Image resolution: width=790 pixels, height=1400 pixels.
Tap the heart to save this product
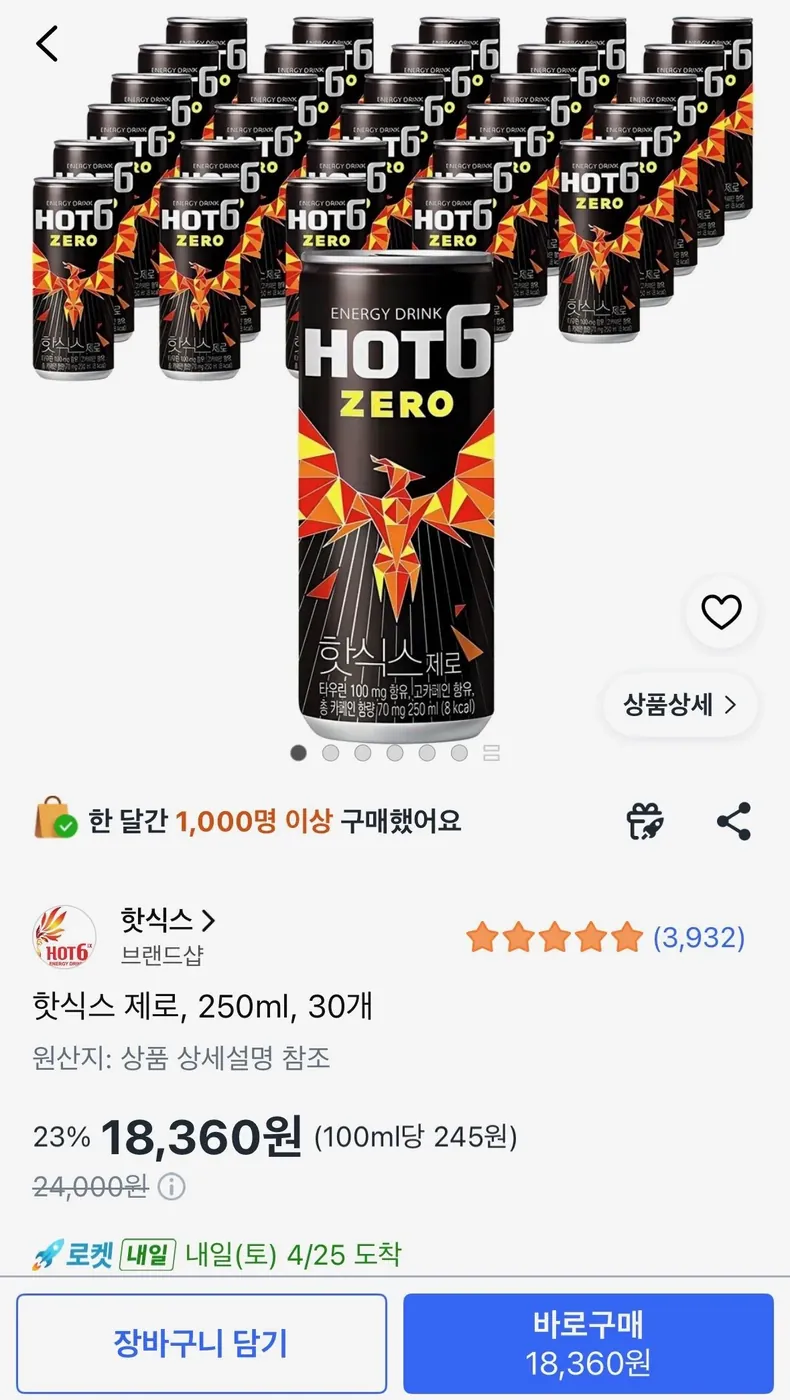pyautogui.click(x=721, y=613)
